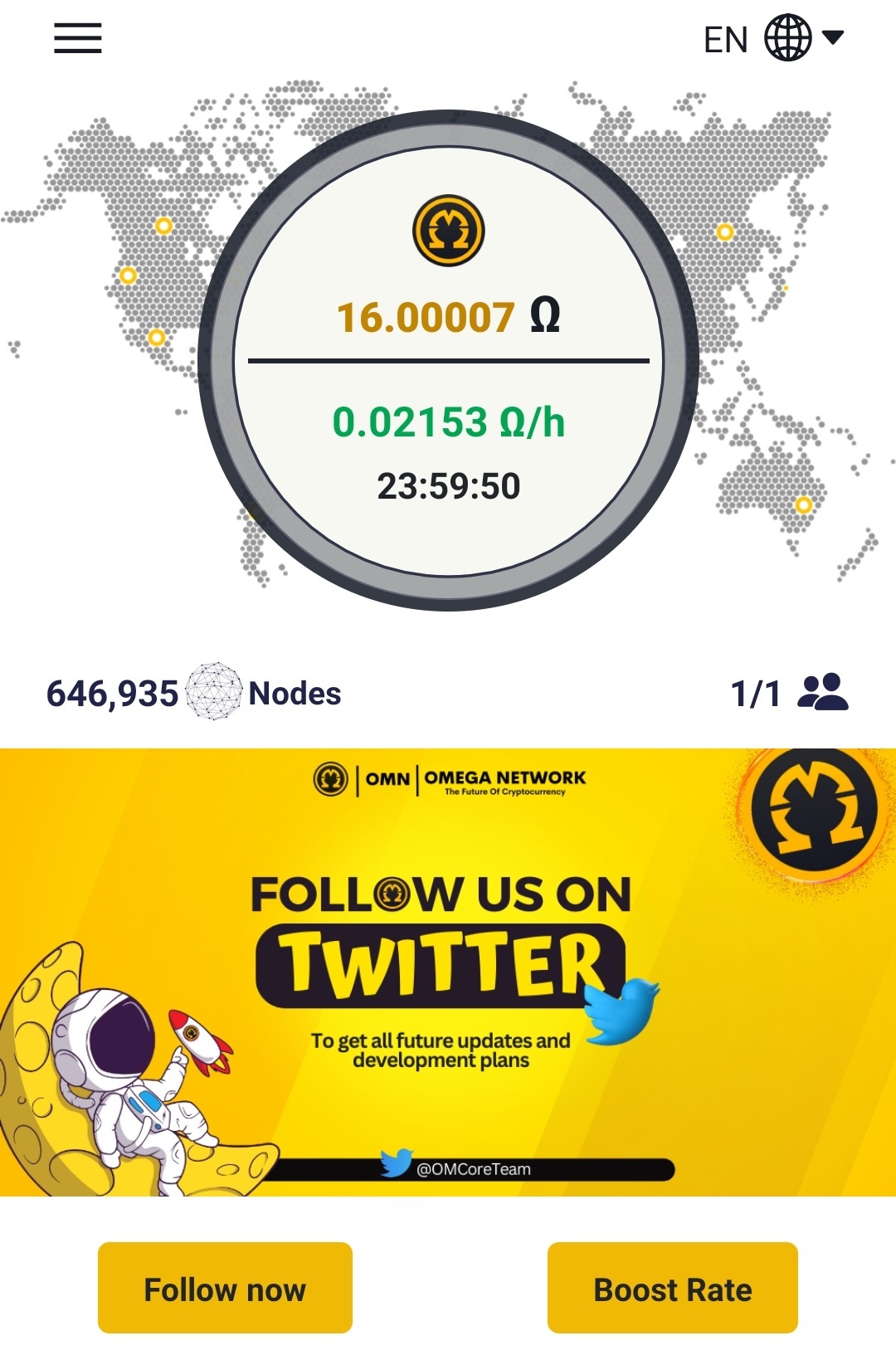This screenshot has width=896, height=1355.
Task: Tap the circular mining balance dial
Action: (448, 361)
